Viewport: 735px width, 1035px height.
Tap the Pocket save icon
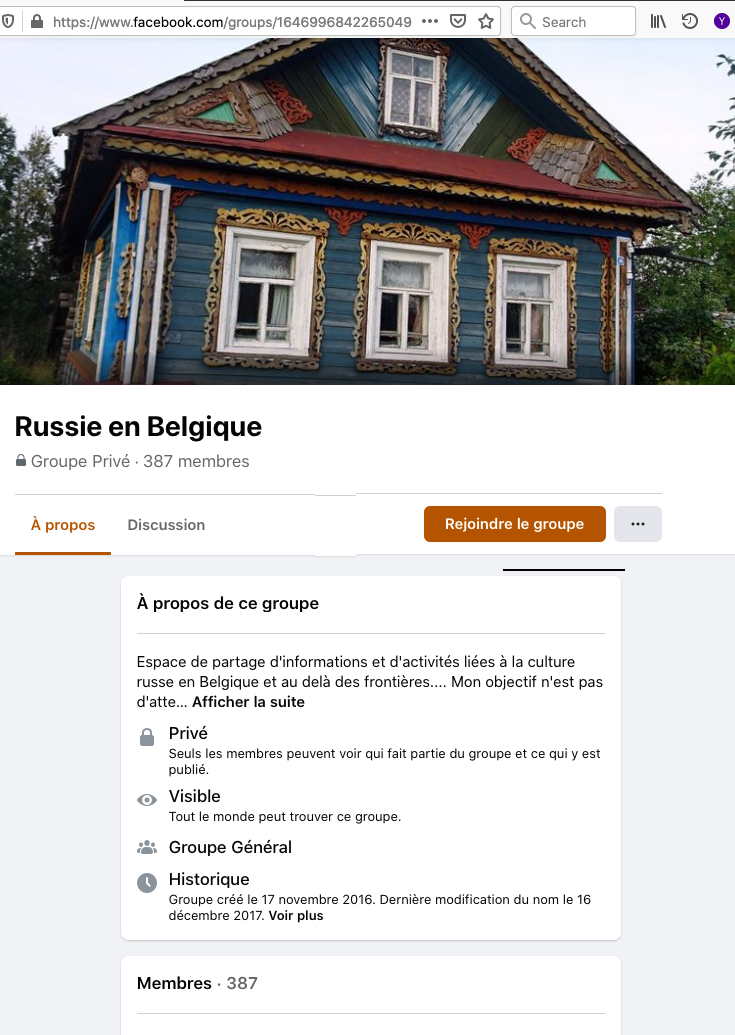458,21
